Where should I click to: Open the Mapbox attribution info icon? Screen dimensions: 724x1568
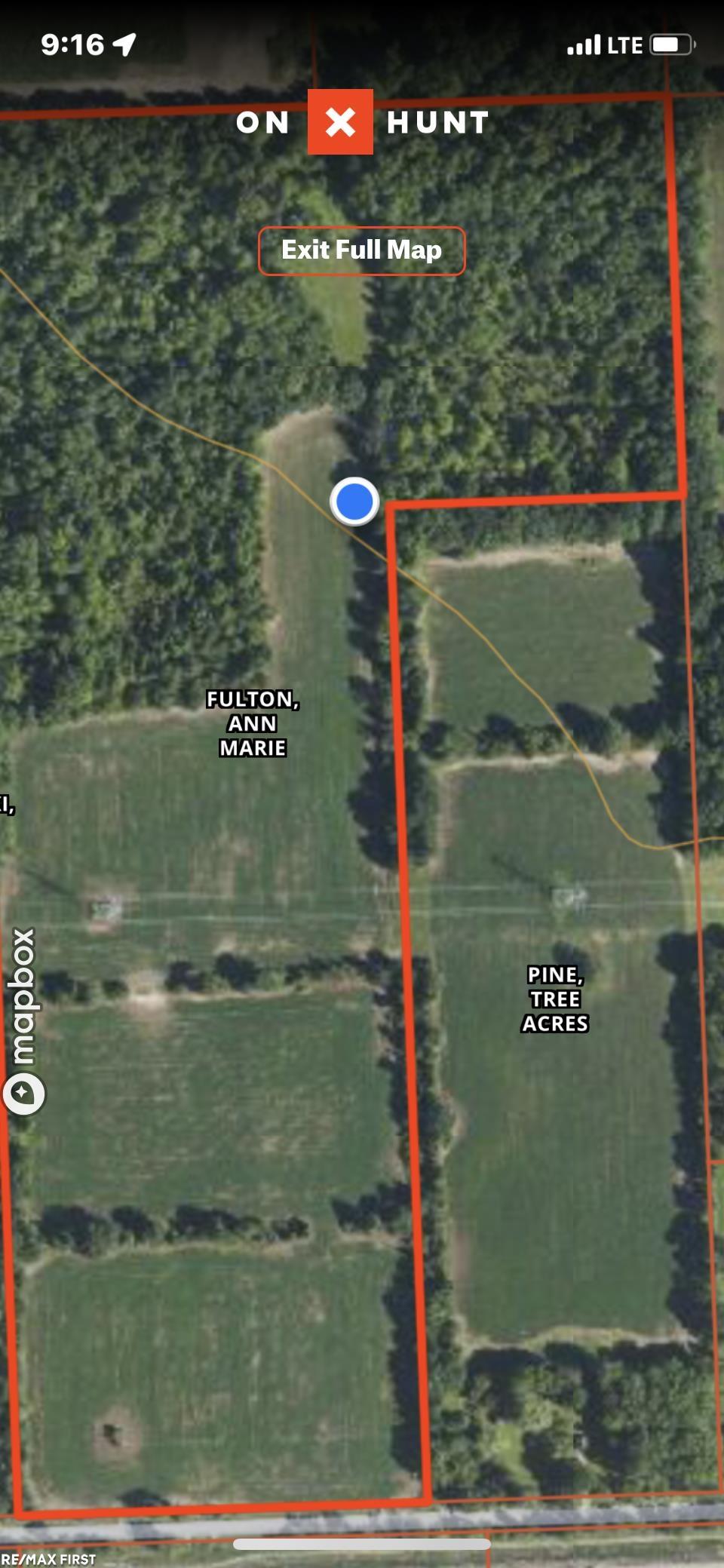pos(23,1093)
